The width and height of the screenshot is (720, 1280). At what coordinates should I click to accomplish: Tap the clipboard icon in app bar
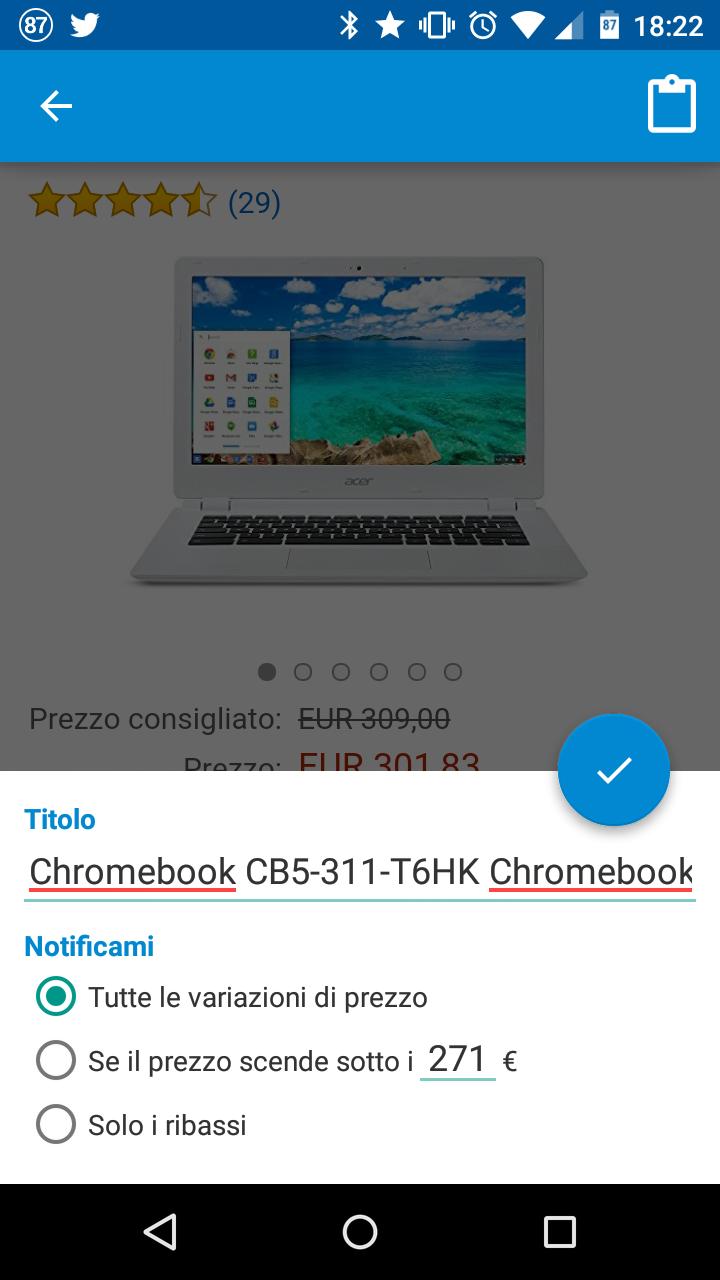pos(671,104)
